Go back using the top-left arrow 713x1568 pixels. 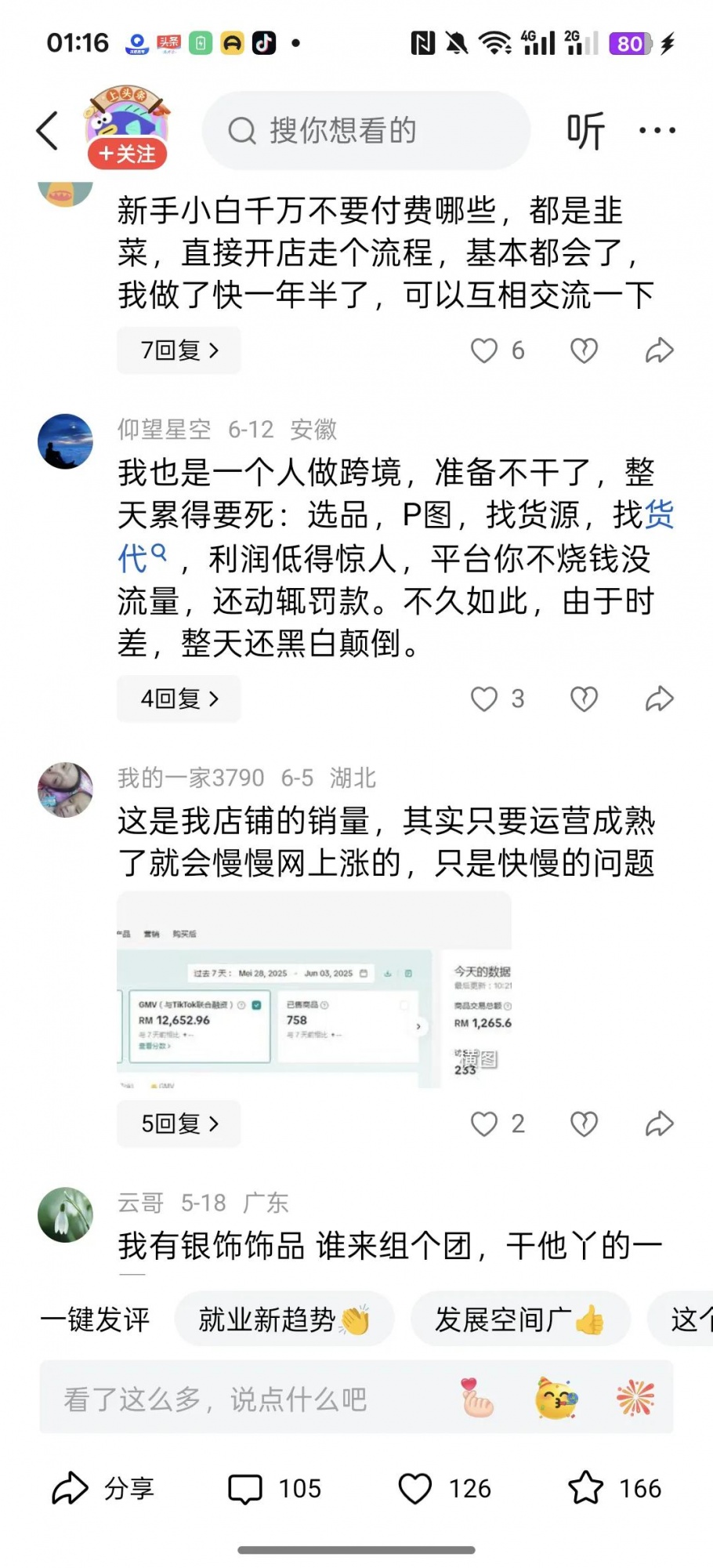click(x=48, y=130)
